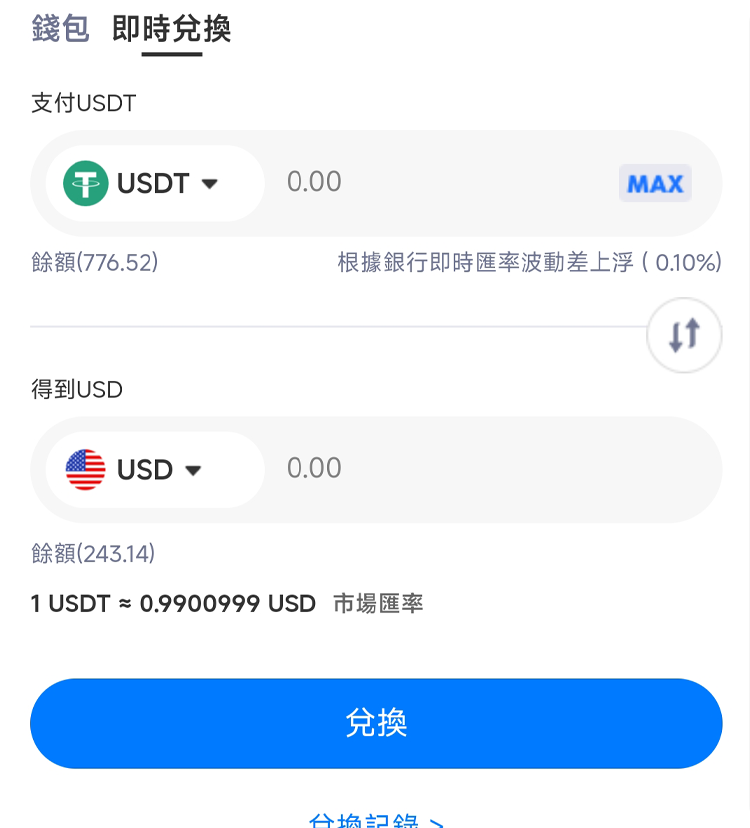Swap the pay and receive currencies
Screen dimensions: 750x828
pyautogui.click(x=684, y=335)
